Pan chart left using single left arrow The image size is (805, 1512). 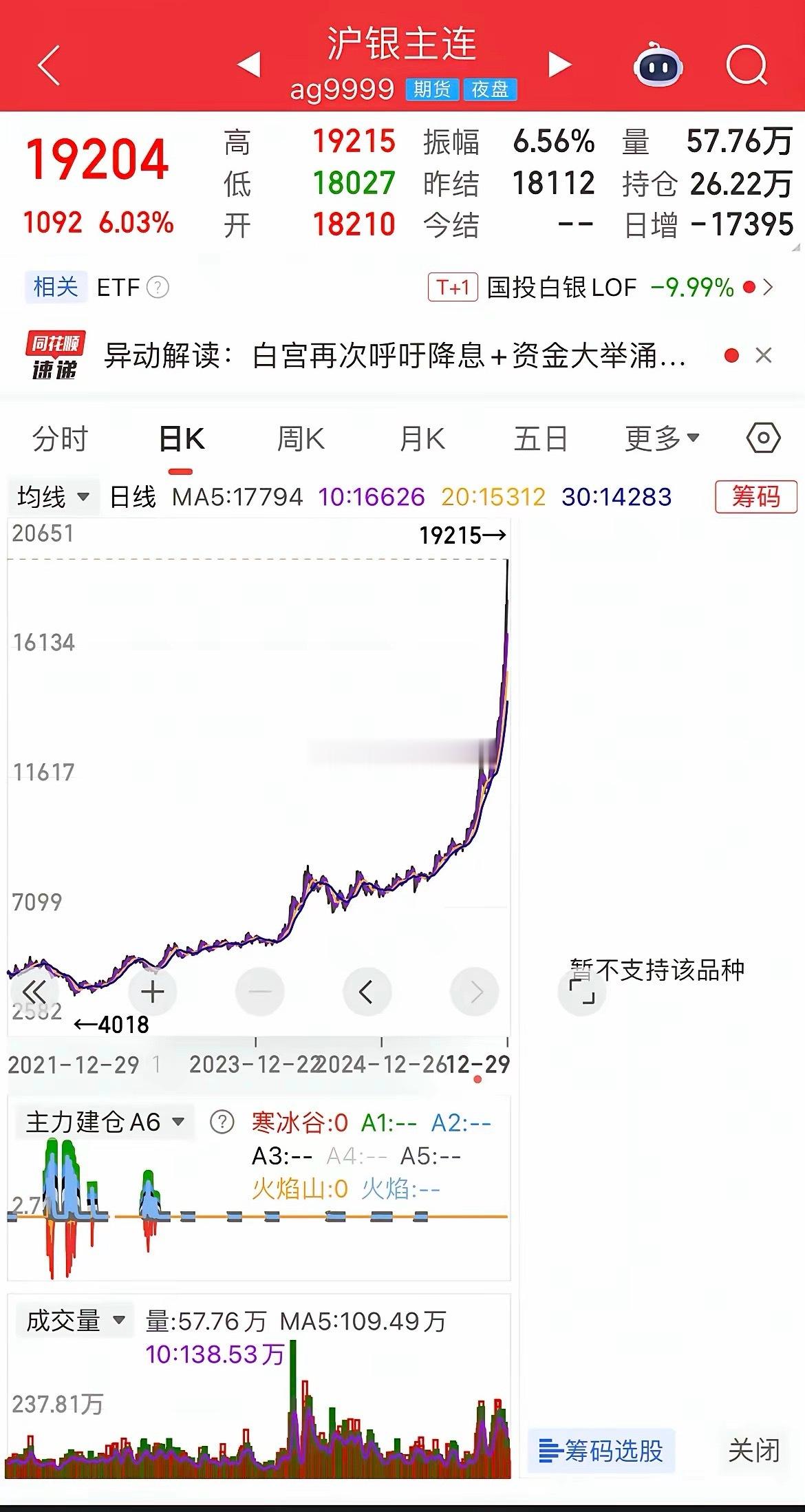pos(367,992)
